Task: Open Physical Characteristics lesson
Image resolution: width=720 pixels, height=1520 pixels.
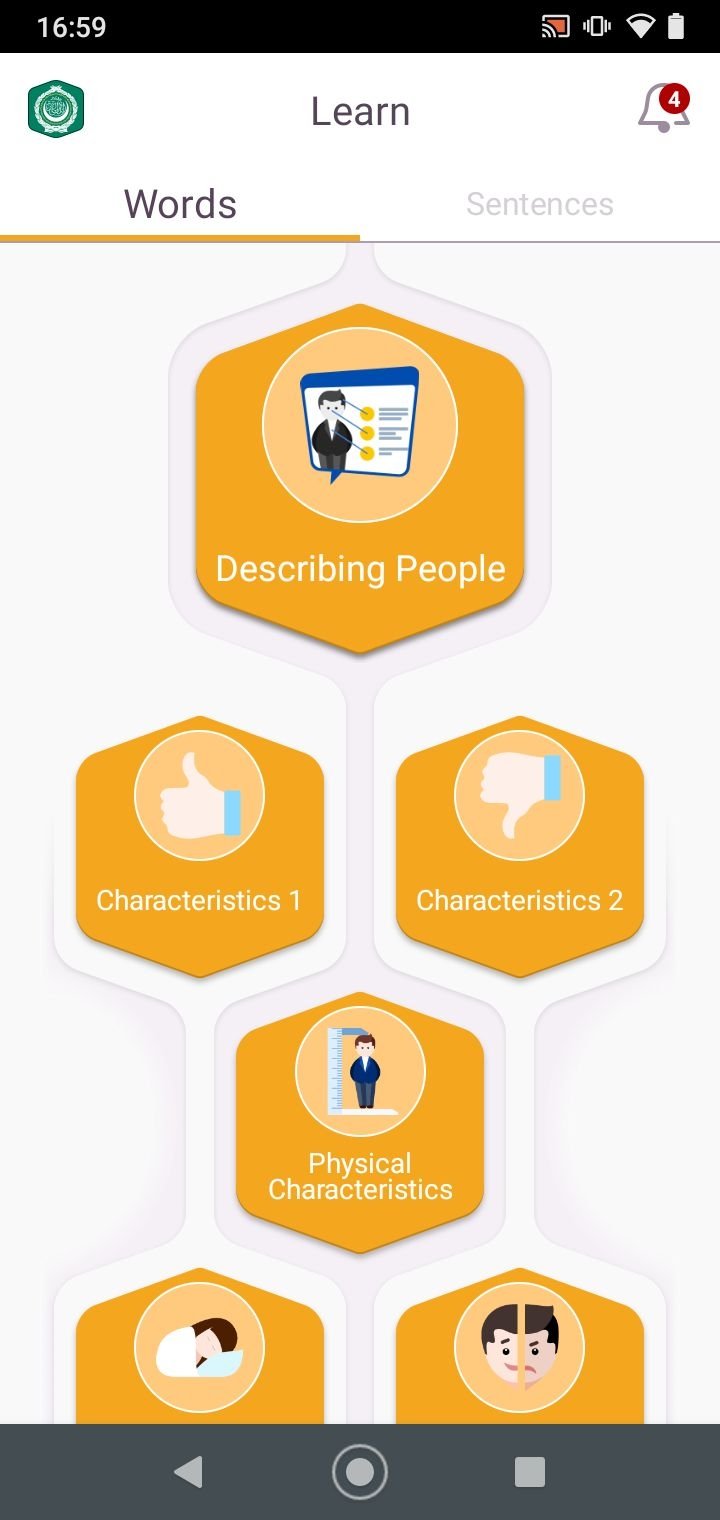Action: click(x=360, y=1120)
